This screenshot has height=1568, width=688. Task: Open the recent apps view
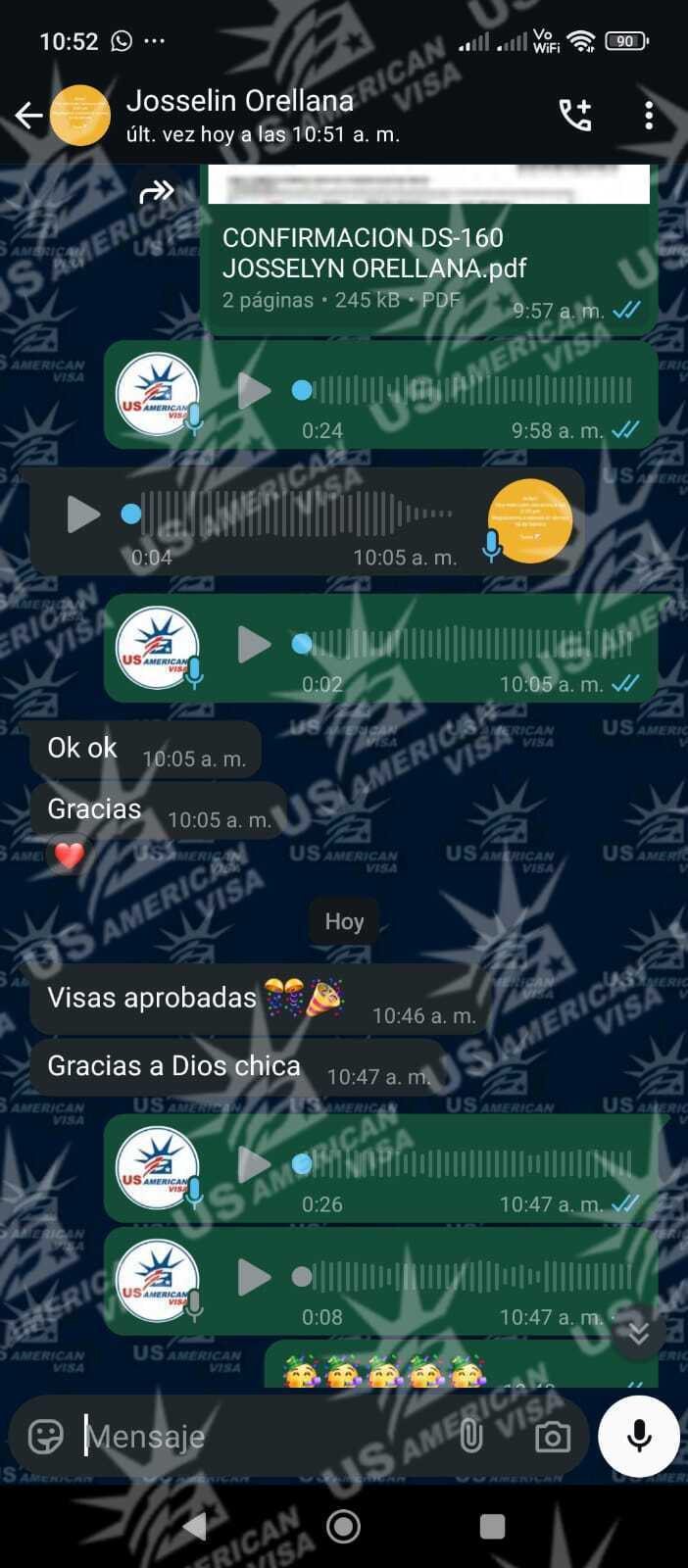coord(492,1526)
